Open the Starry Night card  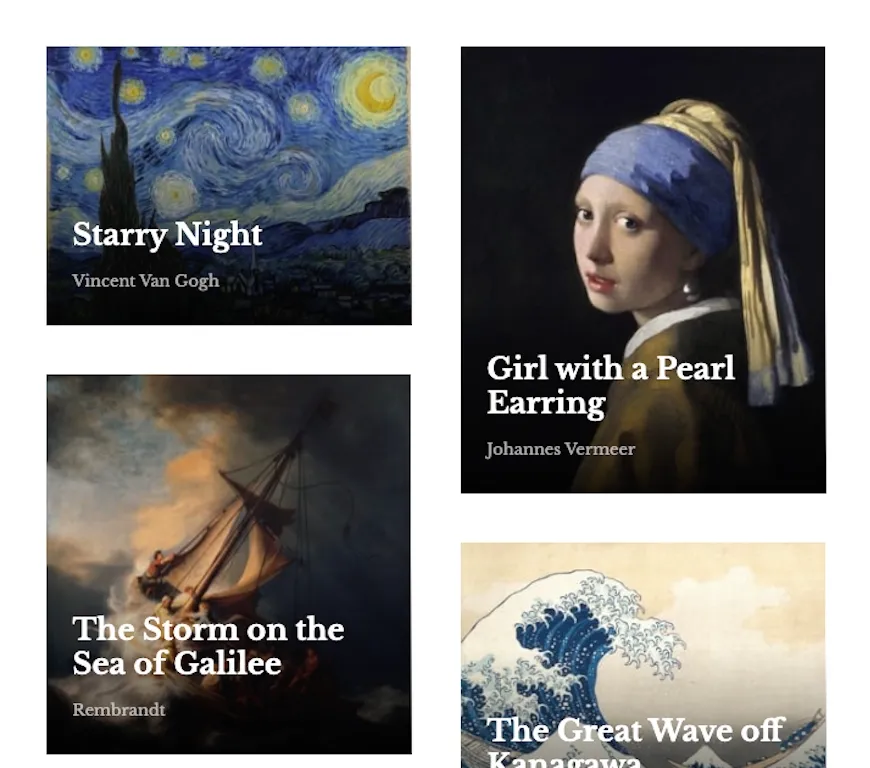coord(229,186)
